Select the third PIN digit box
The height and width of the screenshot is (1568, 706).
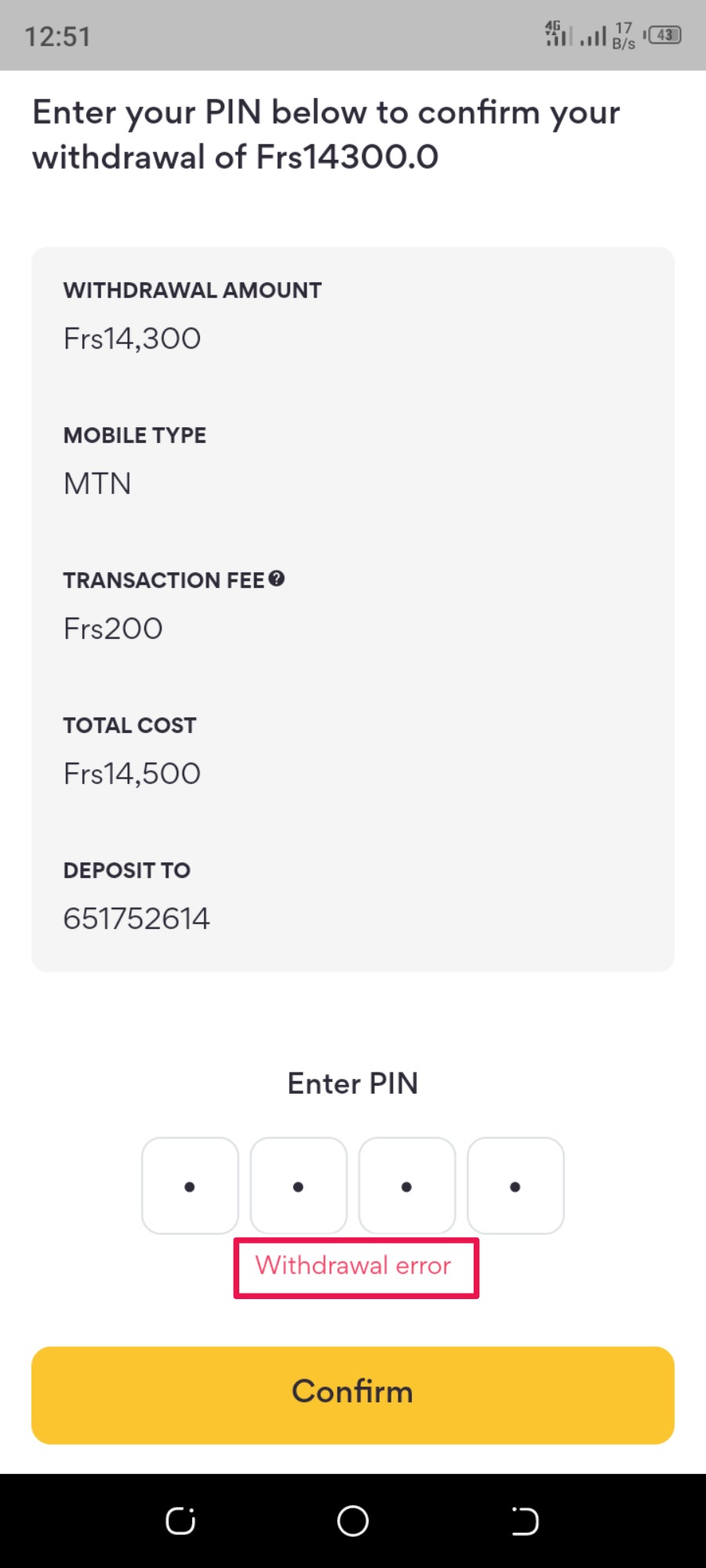pyautogui.click(x=406, y=1185)
